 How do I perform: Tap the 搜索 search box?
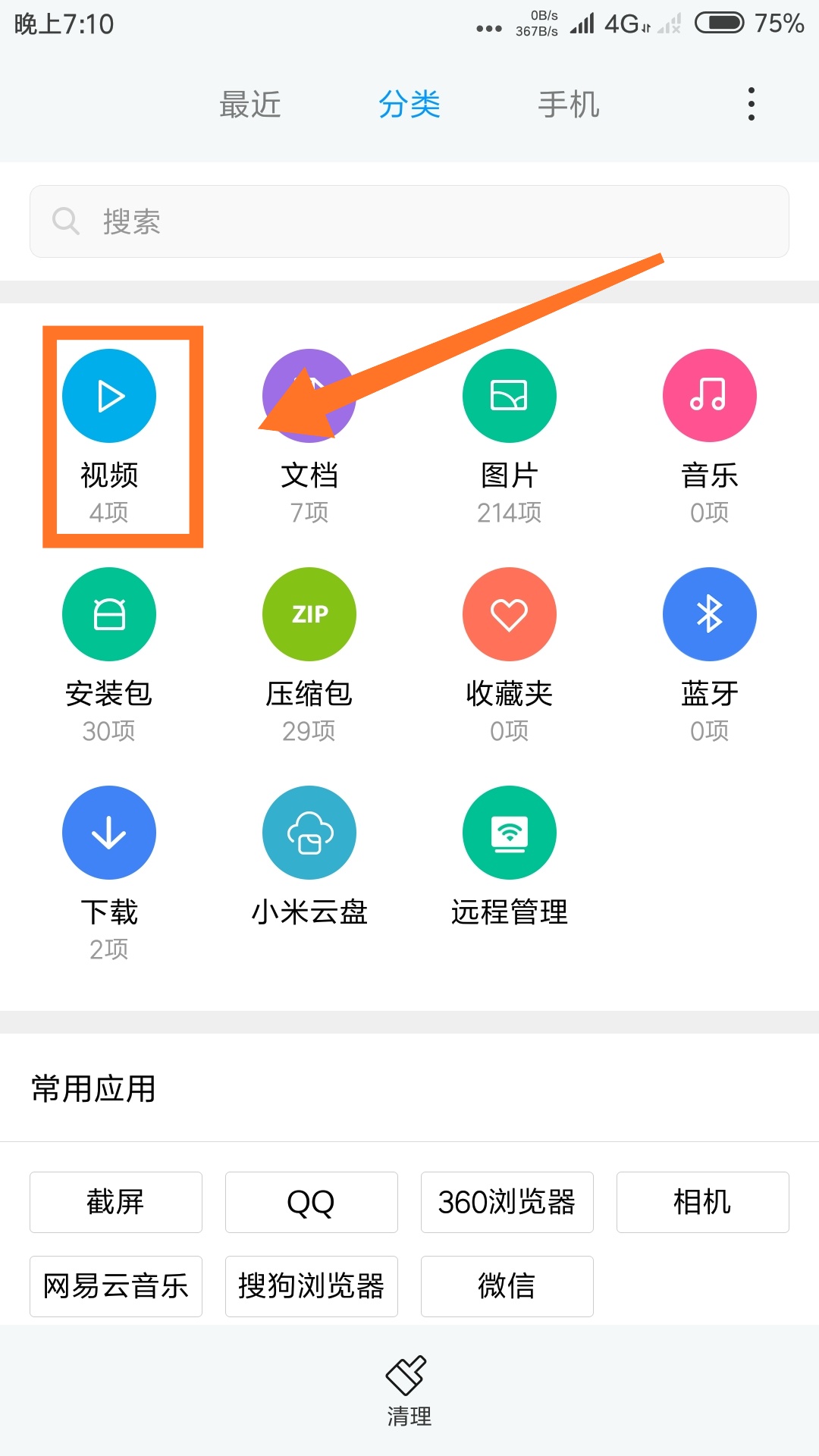pyautogui.click(x=409, y=221)
